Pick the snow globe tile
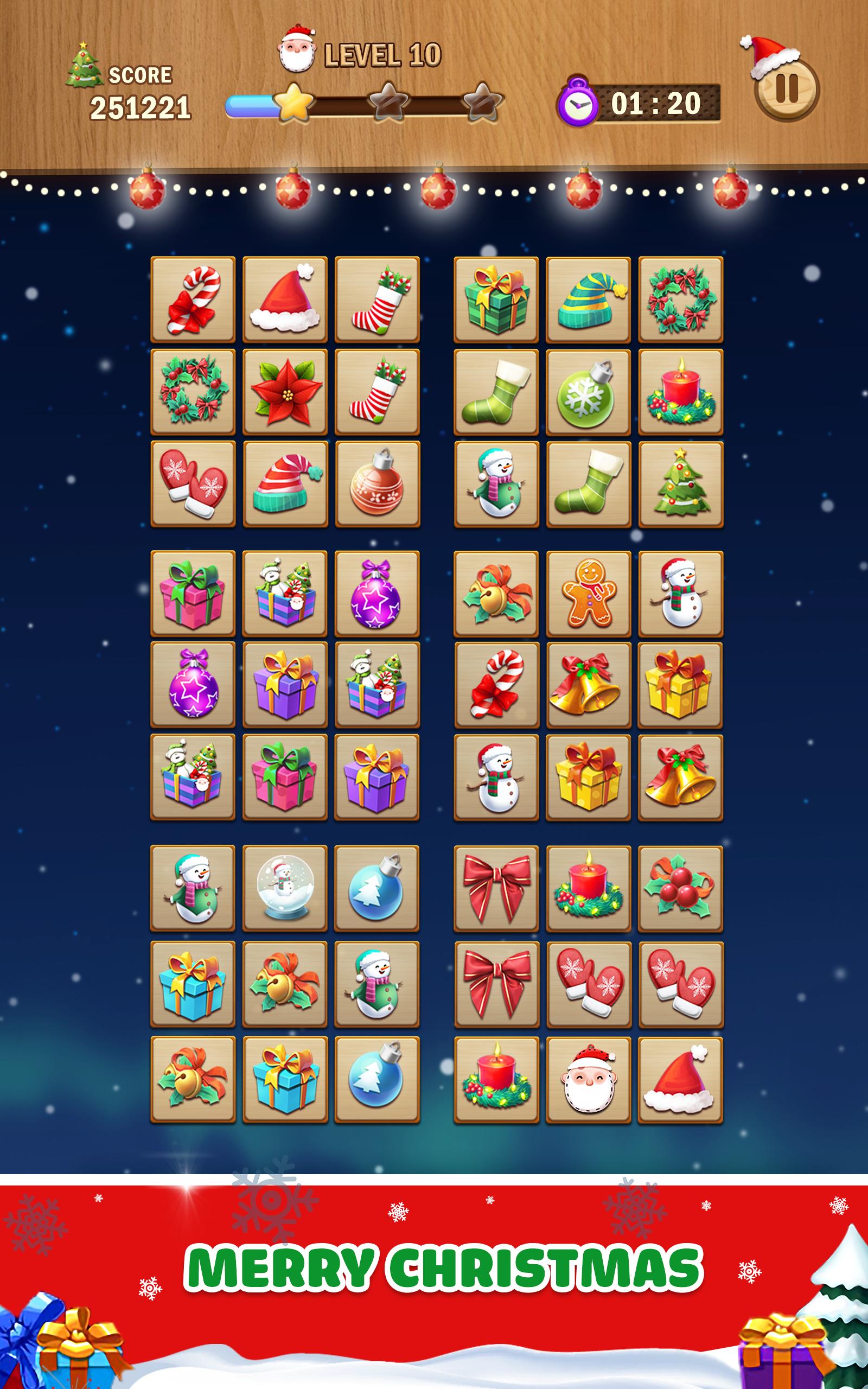 point(285,888)
